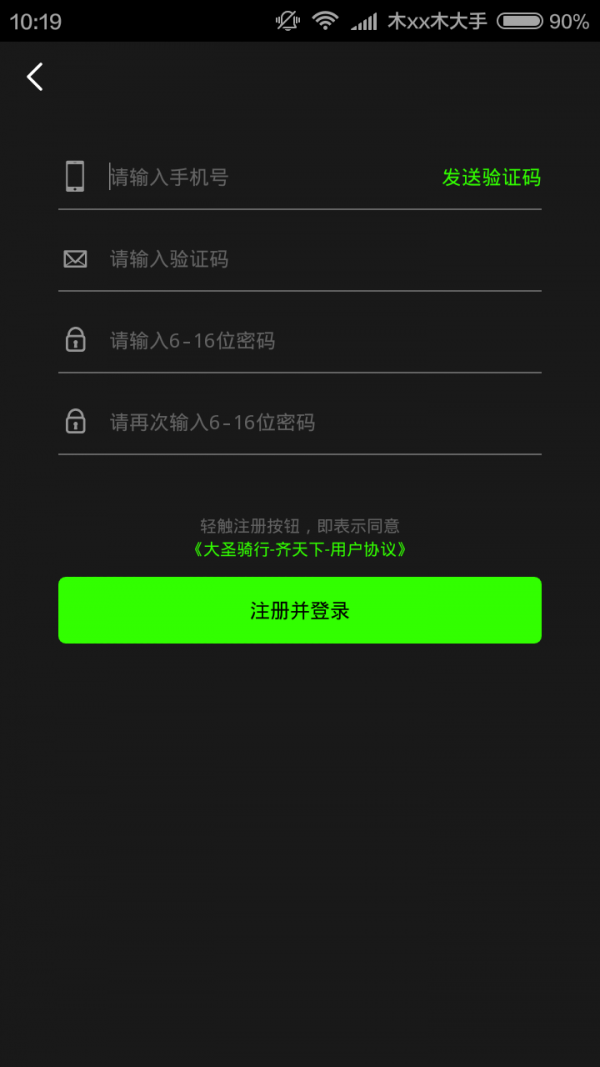Tap the phone number input field
The width and height of the screenshot is (600, 1067).
click(x=260, y=178)
